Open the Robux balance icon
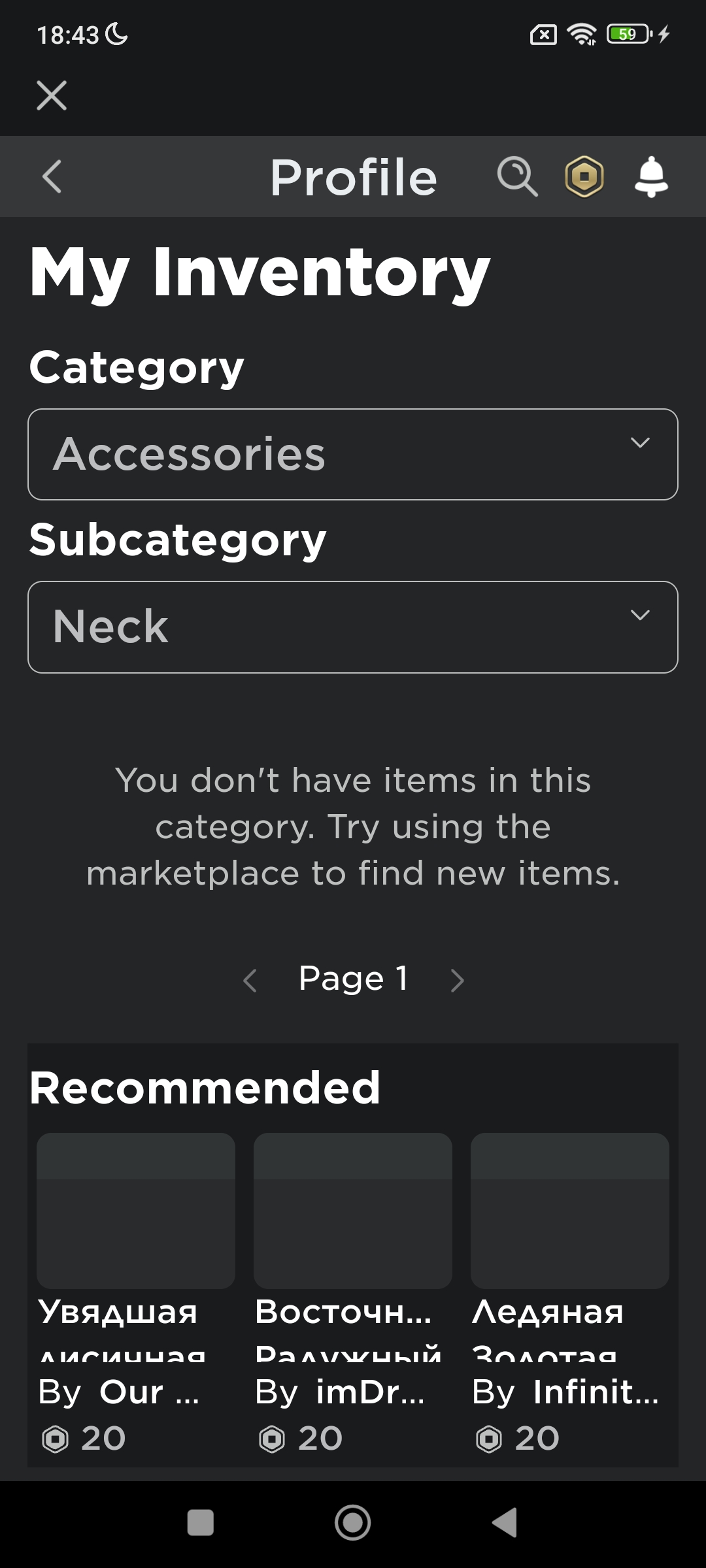Screen dimensions: 706x1568 [x=584, y=176]
